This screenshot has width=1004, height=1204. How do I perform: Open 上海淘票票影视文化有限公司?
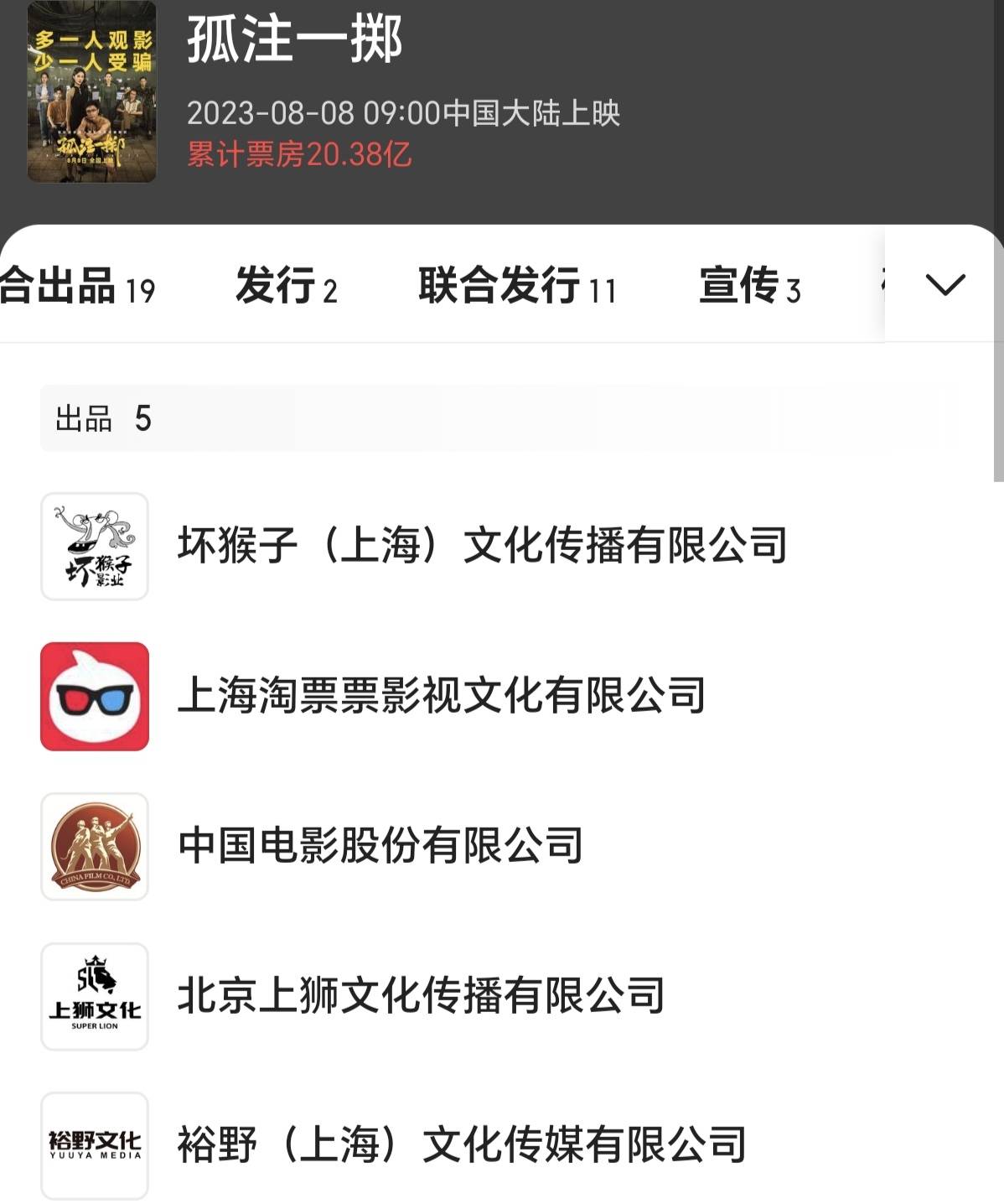click(441, 696)
